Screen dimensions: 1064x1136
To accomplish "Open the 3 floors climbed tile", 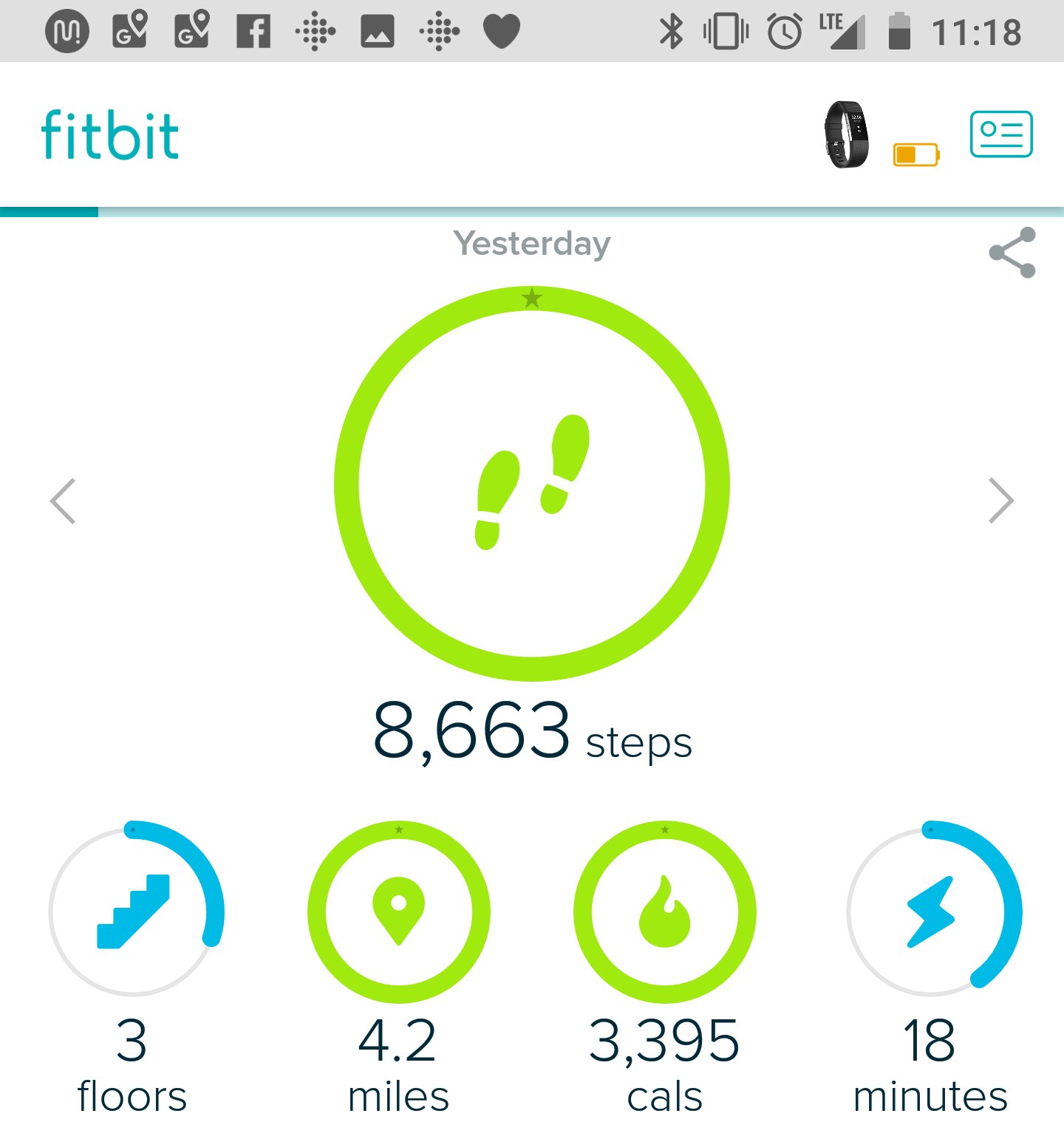I will (x=134, y=911).
